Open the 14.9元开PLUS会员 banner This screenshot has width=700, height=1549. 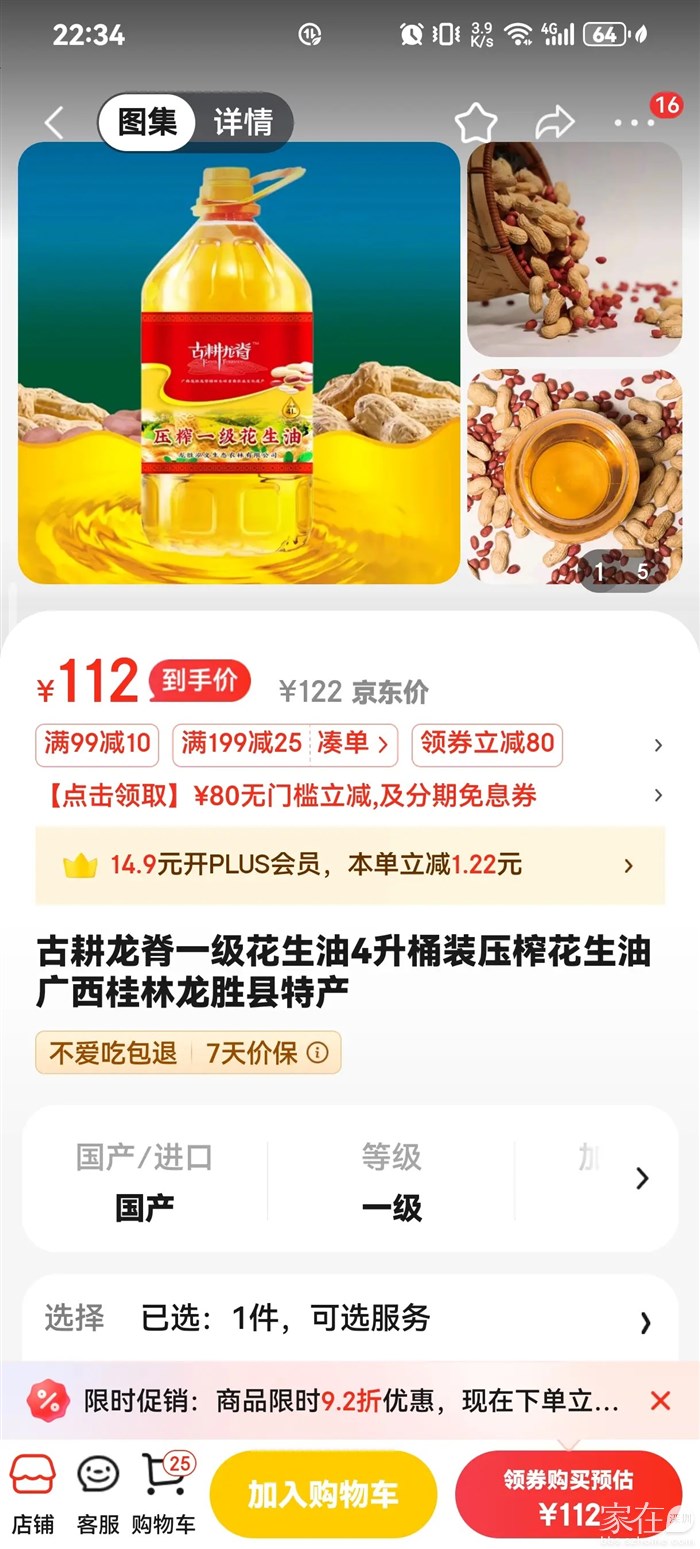click(x=349, y=865)
